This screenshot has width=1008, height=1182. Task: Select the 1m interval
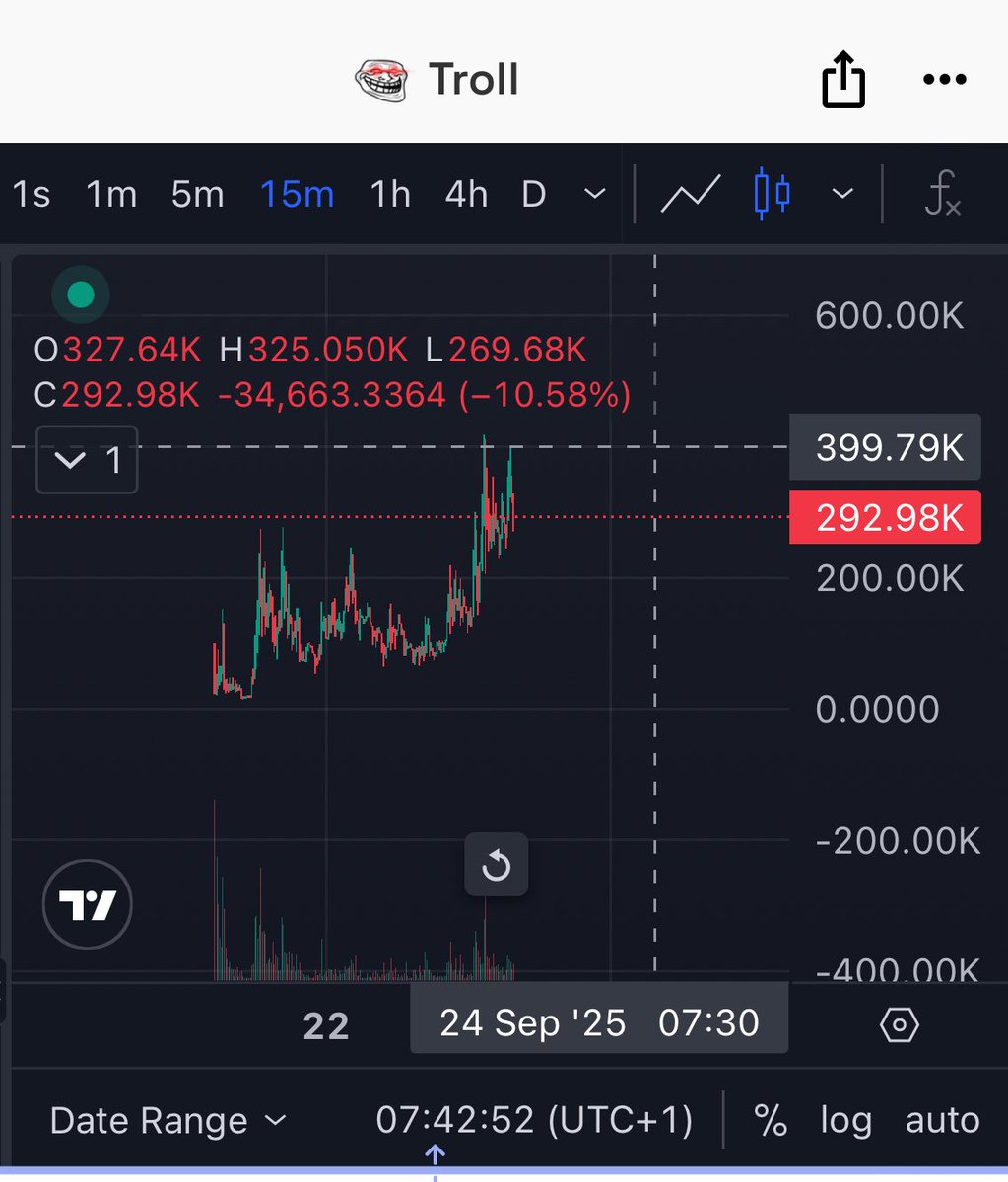[x=110, y=194]
